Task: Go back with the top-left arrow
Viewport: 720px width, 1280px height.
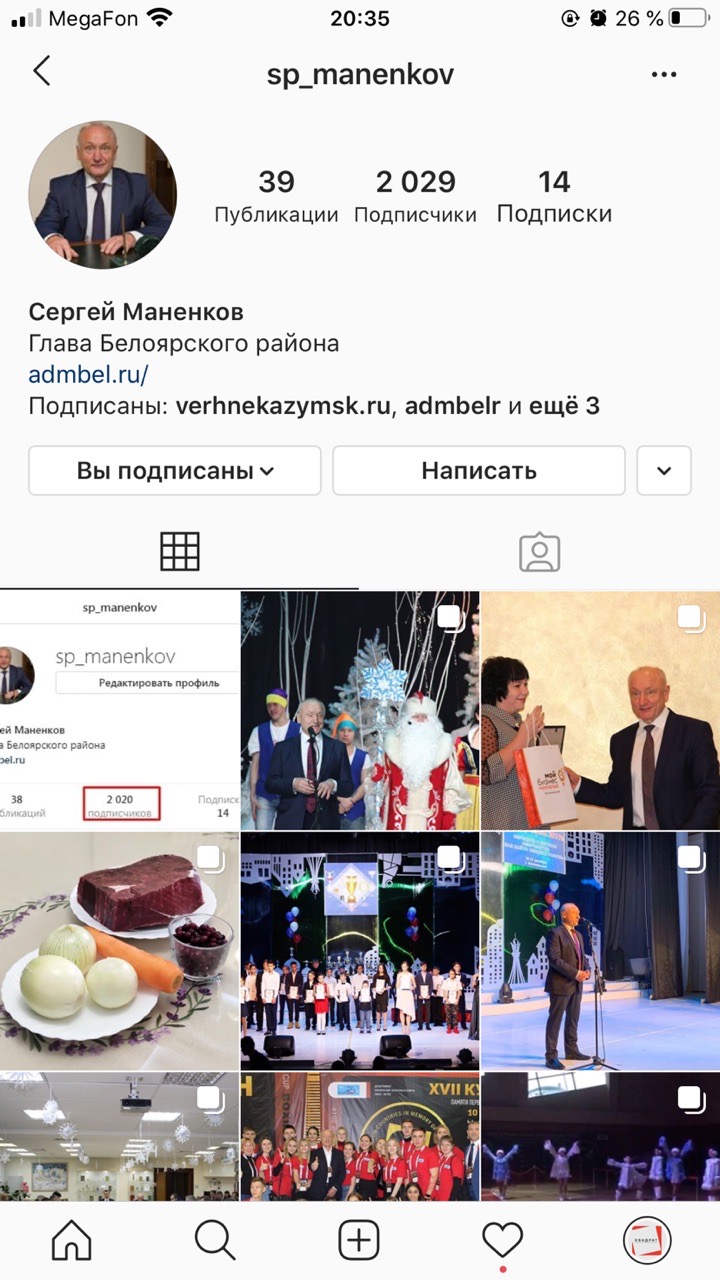Action: (x=41, y=72)
